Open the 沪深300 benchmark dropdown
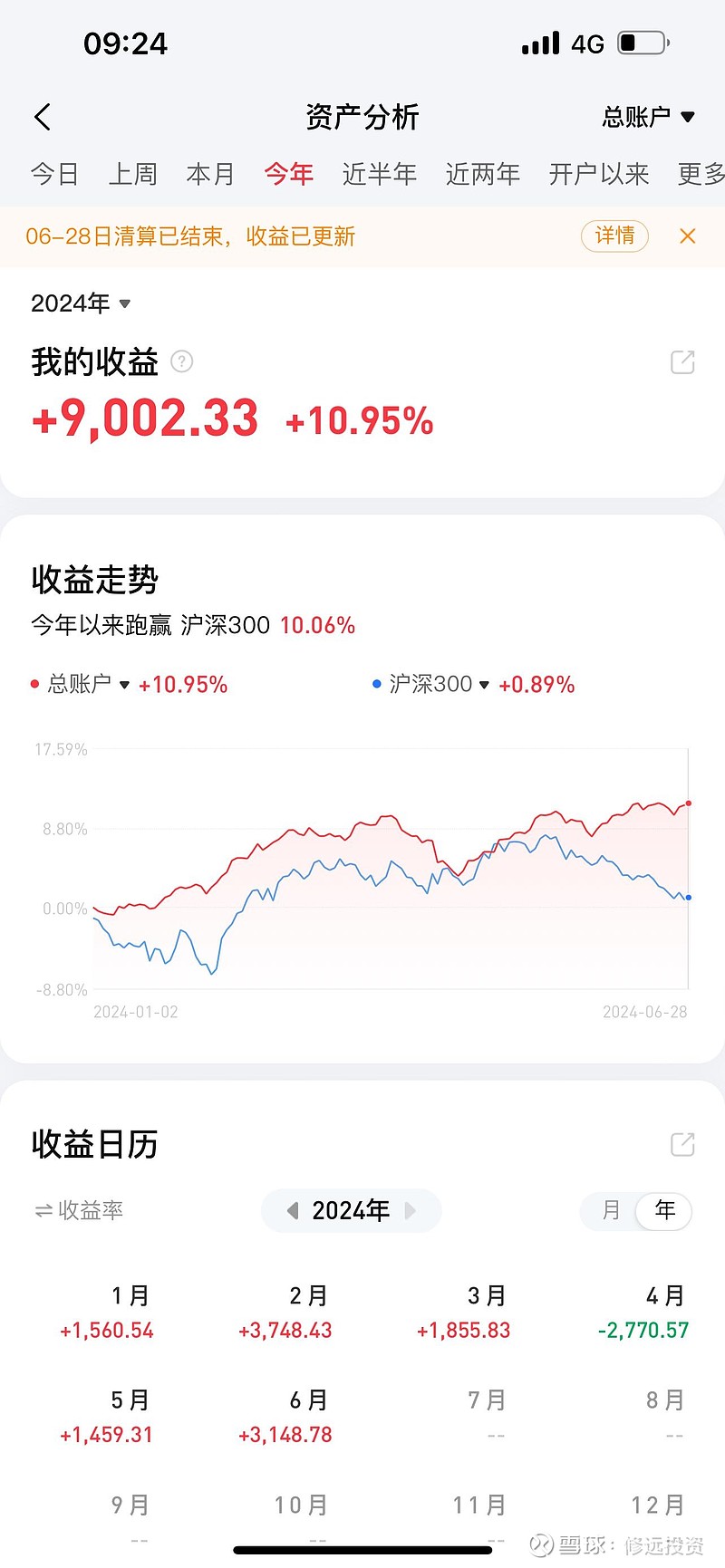725x1568 pixels. pyautogui.click(x=431, y=684)
